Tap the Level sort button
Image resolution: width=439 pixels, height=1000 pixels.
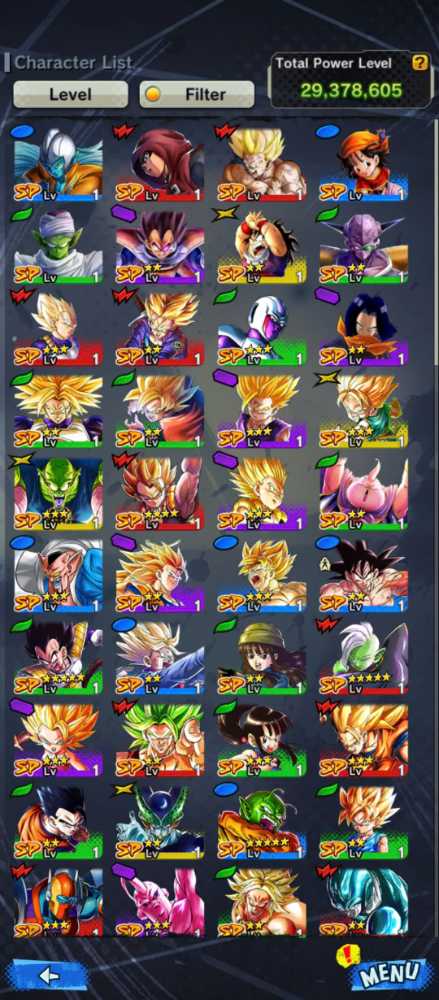tap(70, 94)
